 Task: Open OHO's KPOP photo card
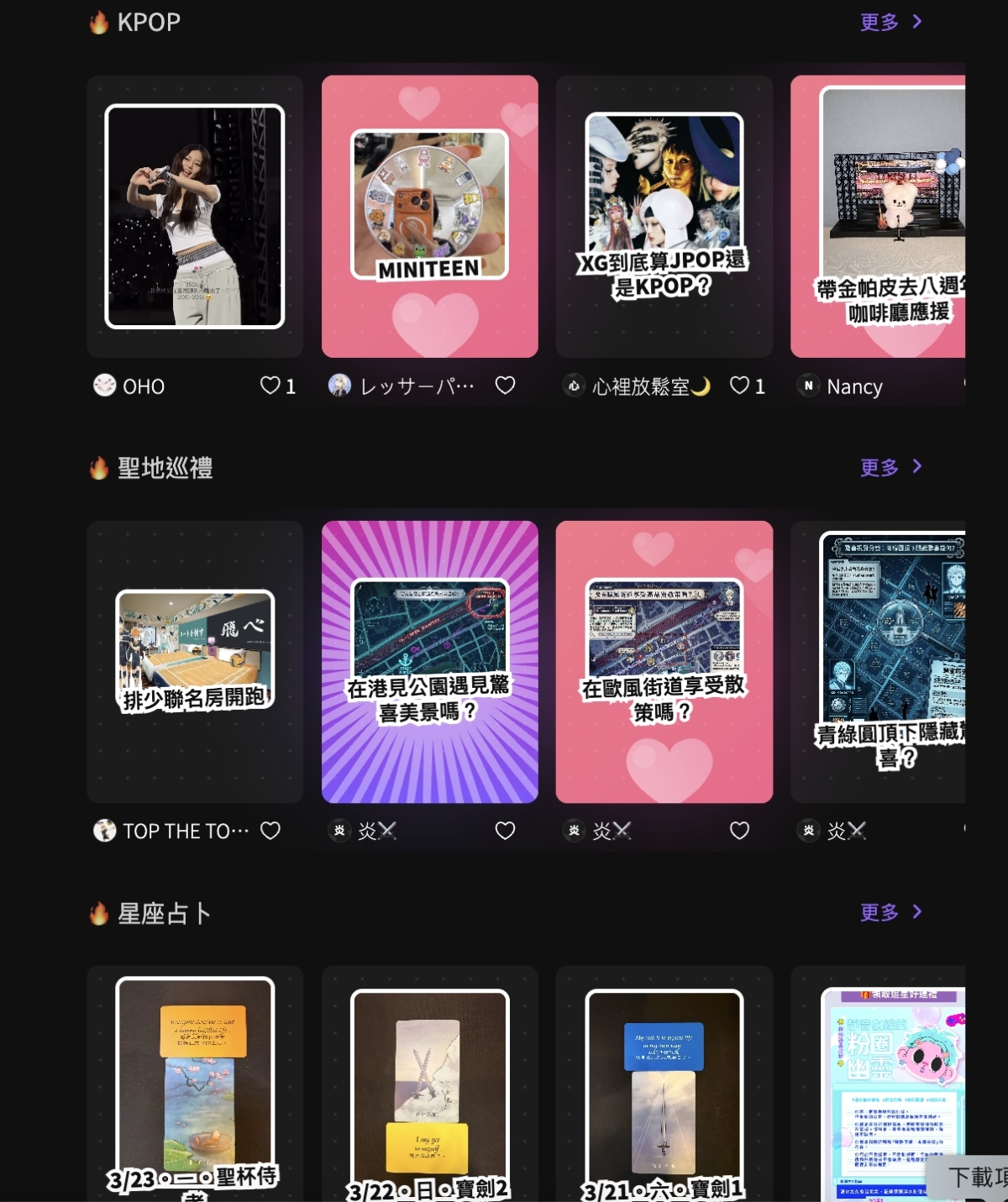pos(195,216)
